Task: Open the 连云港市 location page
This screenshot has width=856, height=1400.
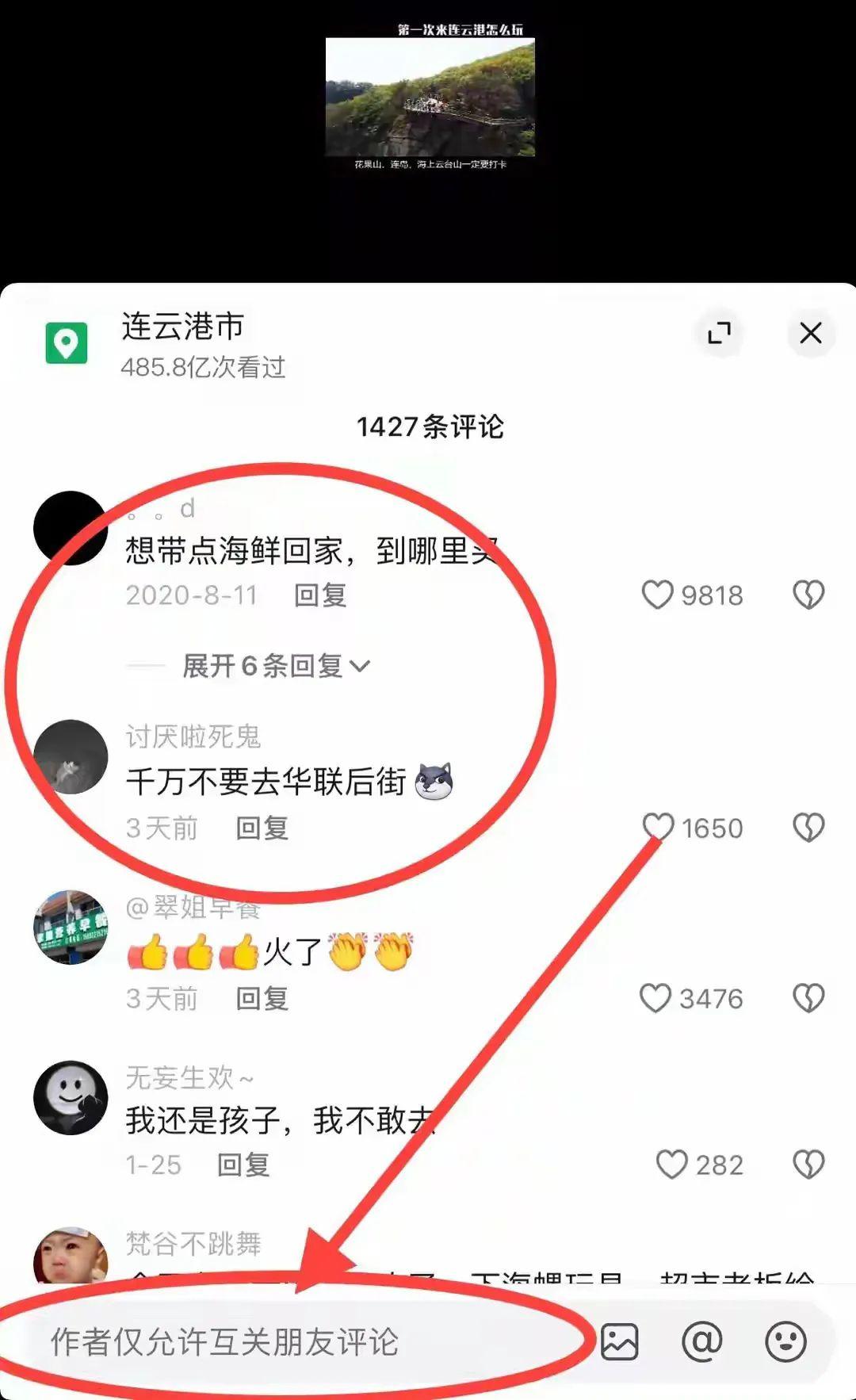Action: point(182,327)
